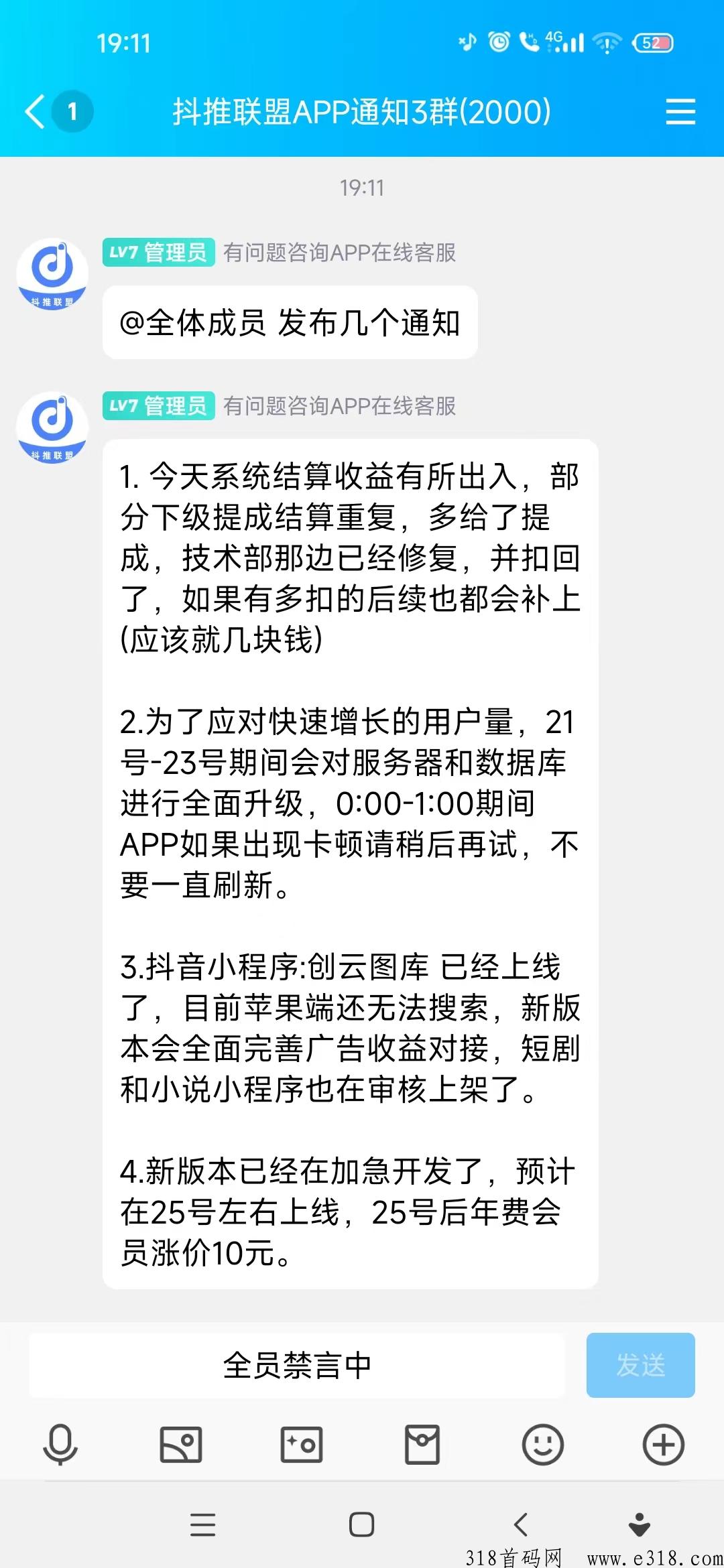Open the emoji smiley panel

click(x=543, y=1444)
